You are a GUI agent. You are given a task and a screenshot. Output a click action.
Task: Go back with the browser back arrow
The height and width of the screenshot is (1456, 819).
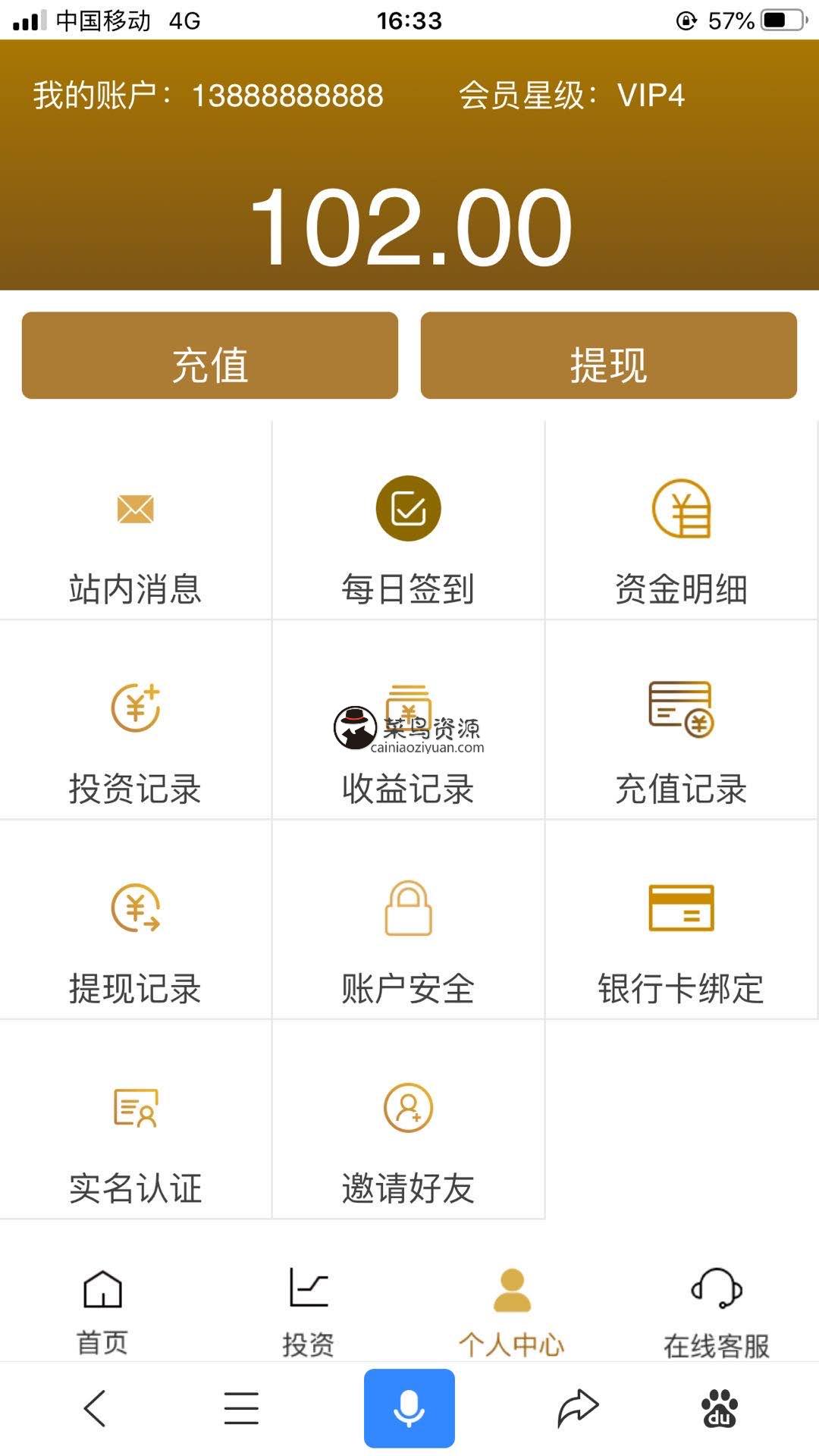95,1409
